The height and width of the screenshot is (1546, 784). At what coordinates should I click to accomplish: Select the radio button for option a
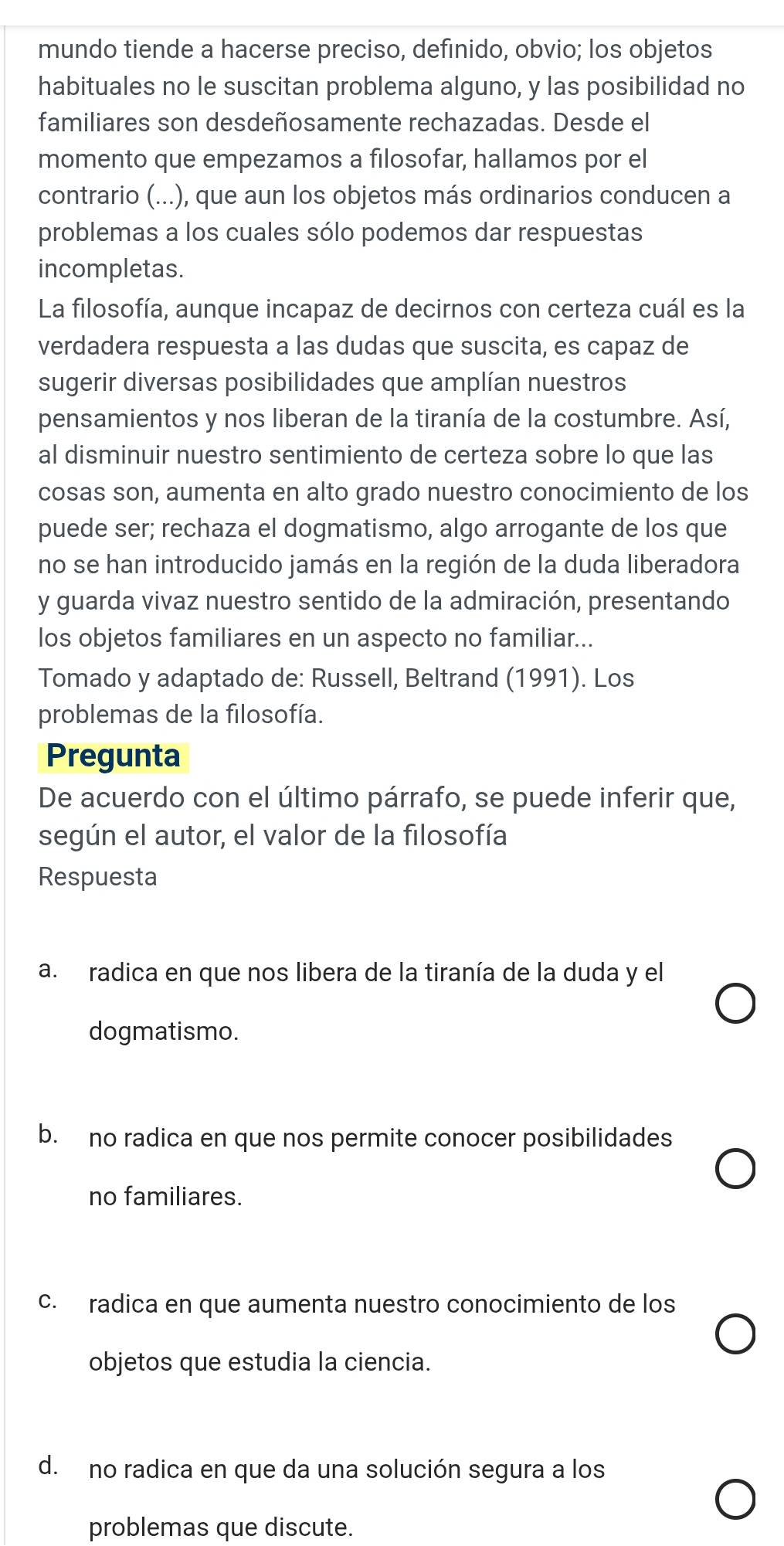pos(735,1002)
